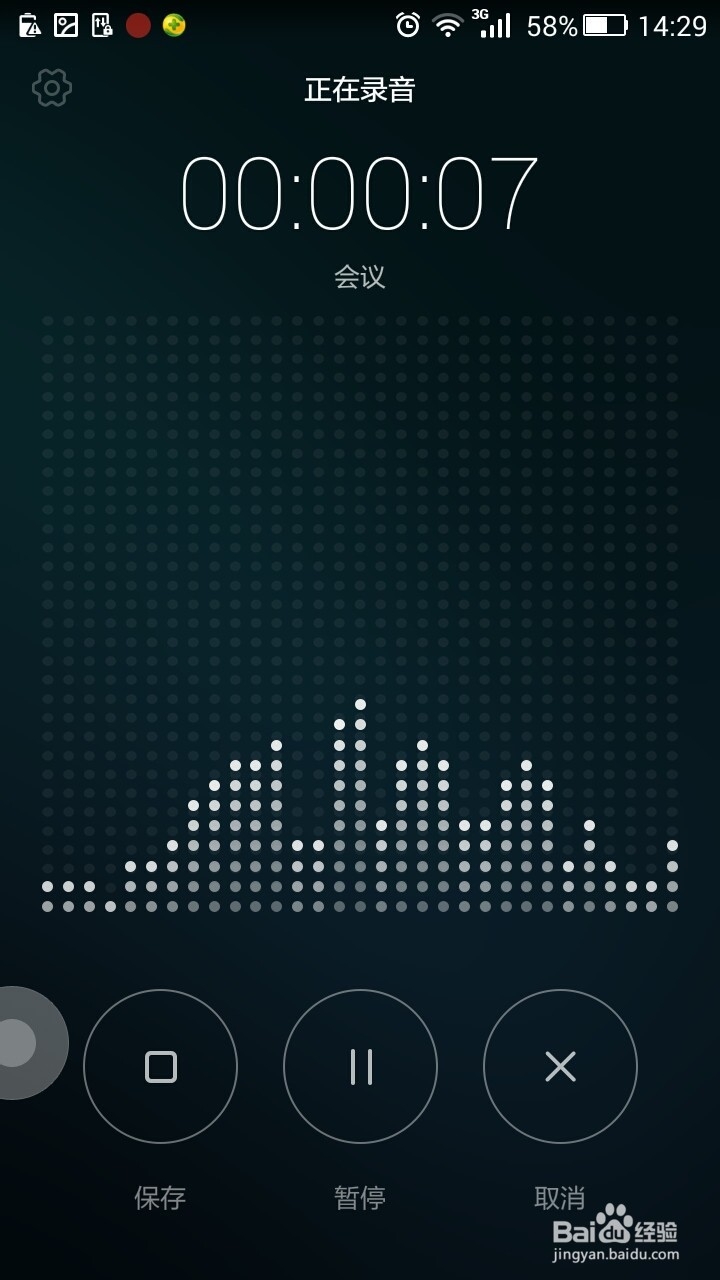Save the recording with the stop button
720x1280 pixels.
[x=160, y=1067]
